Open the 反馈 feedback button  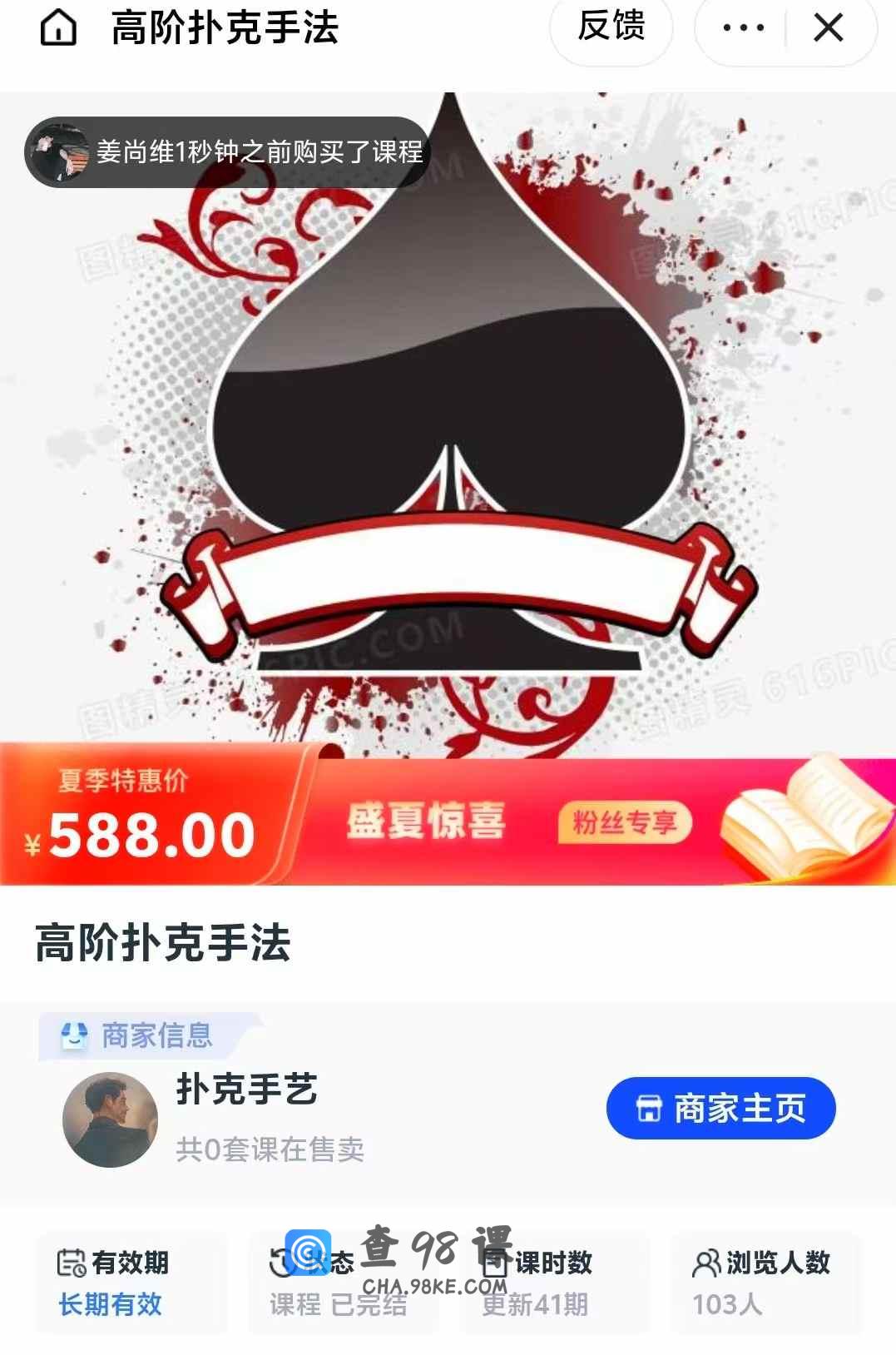point(611,27)
